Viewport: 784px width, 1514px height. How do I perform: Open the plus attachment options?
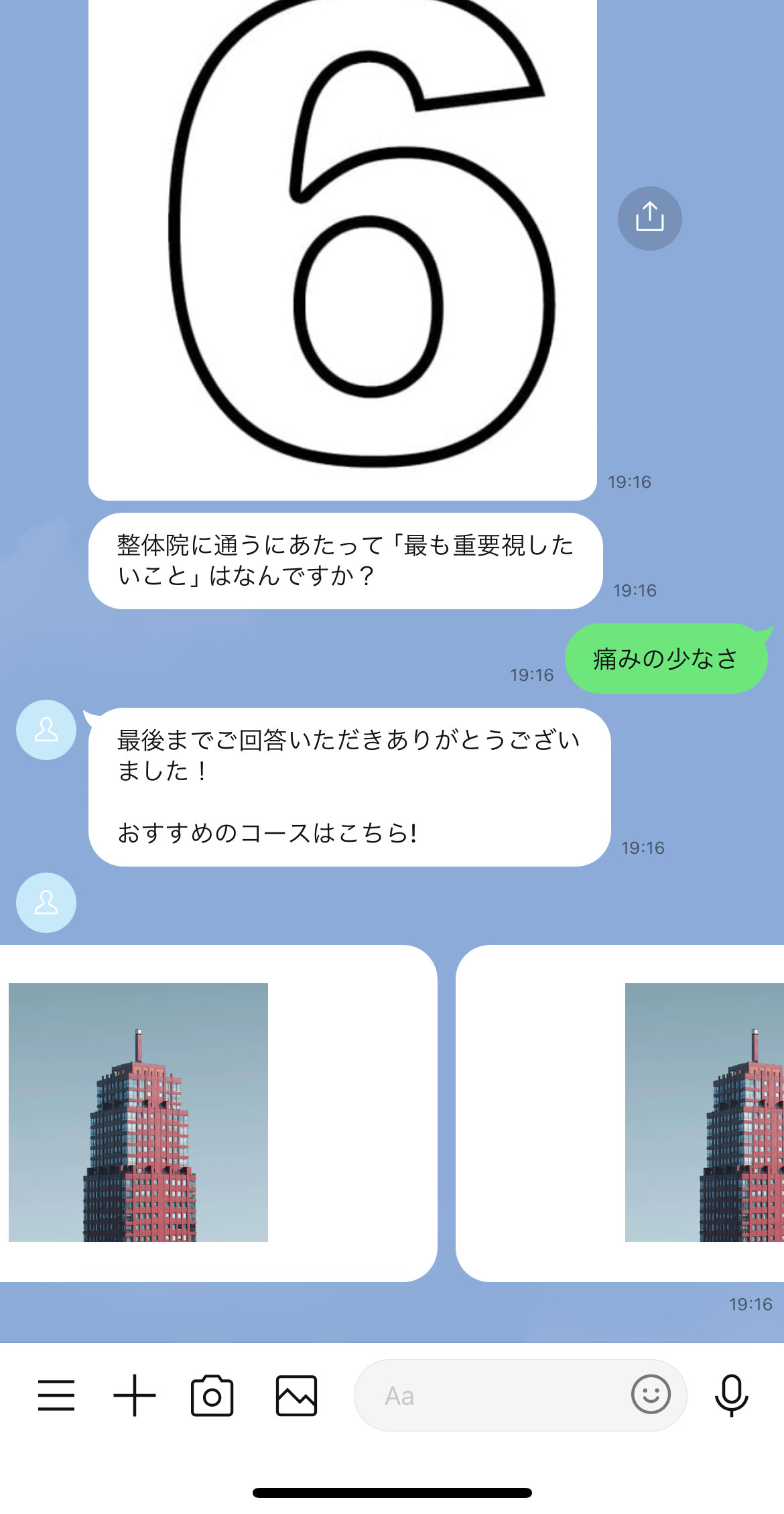135,1395
